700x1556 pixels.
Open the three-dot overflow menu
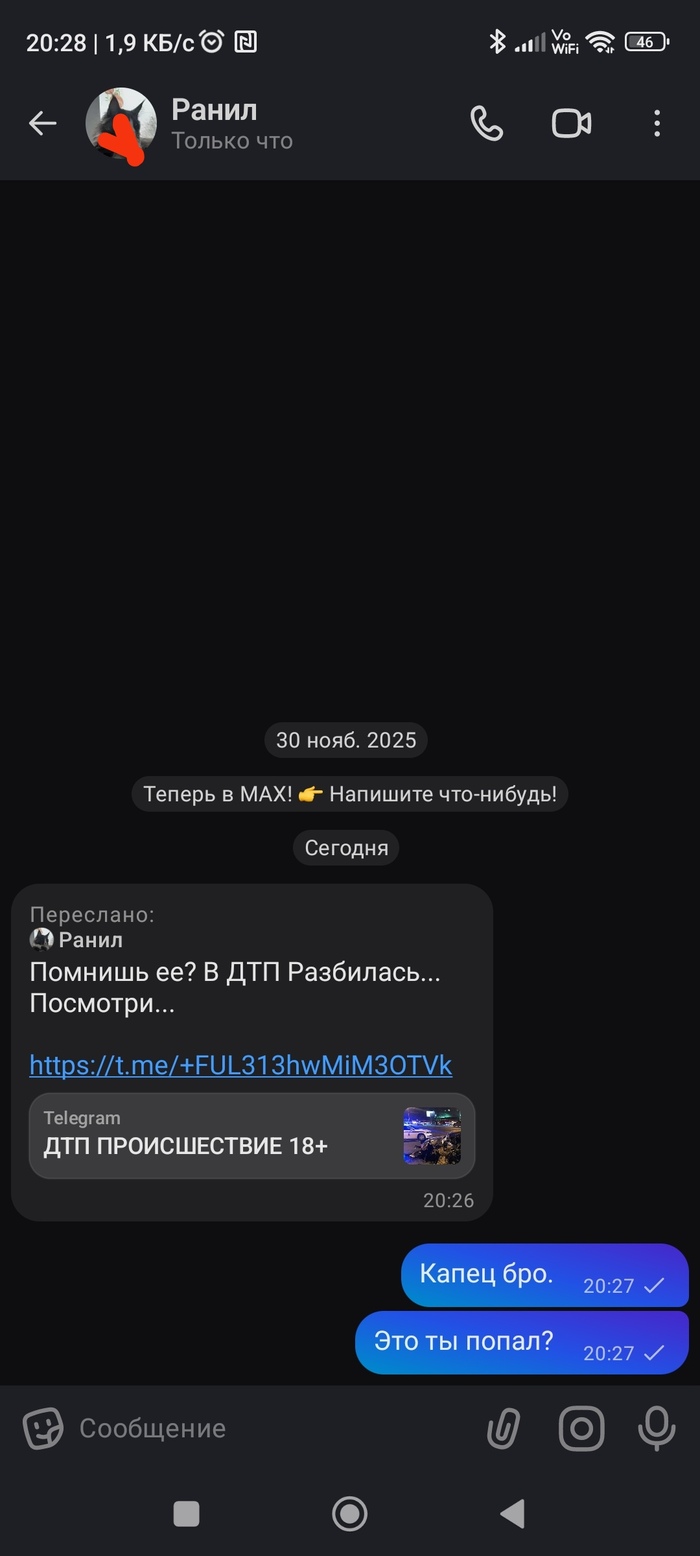pos(656,123)
